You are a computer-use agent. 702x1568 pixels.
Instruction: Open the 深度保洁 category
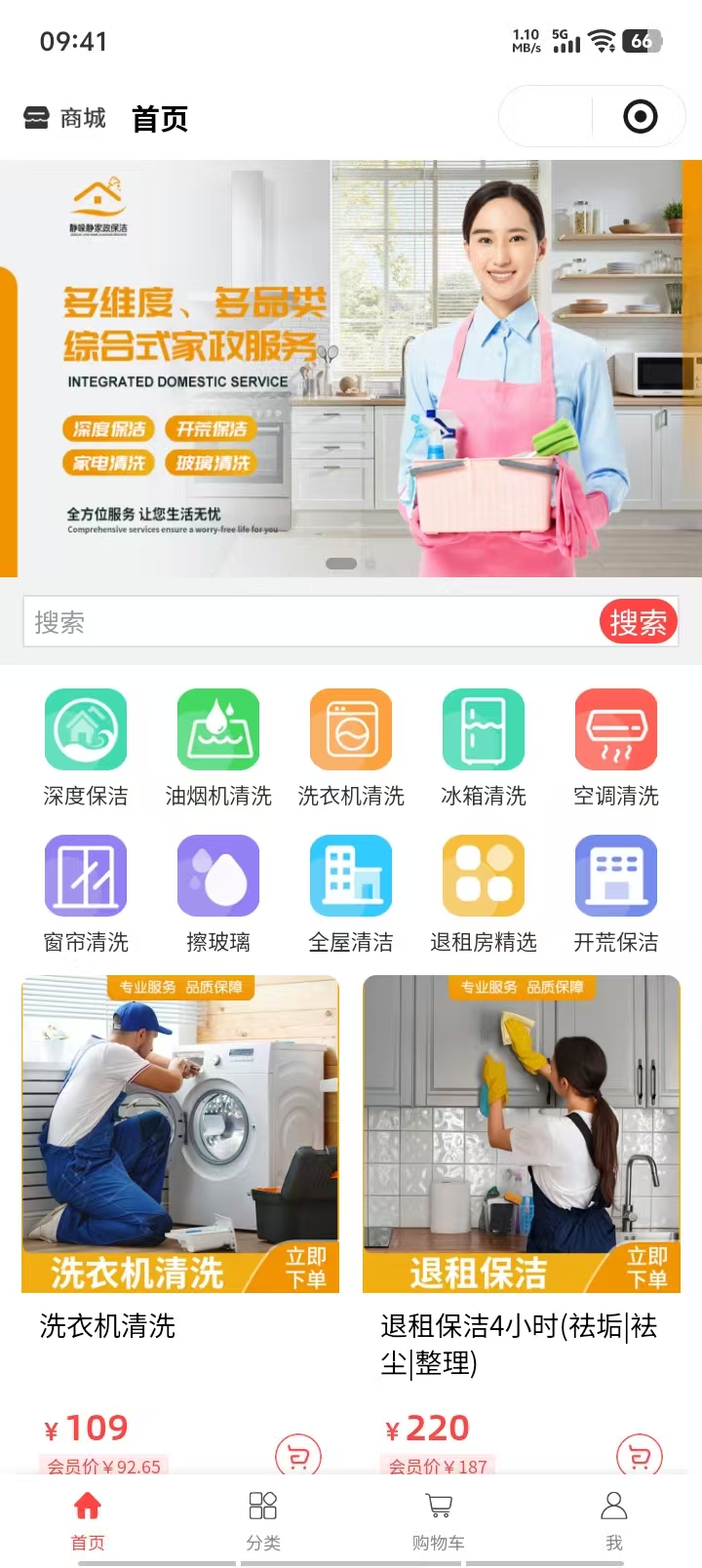pos(86,731)
